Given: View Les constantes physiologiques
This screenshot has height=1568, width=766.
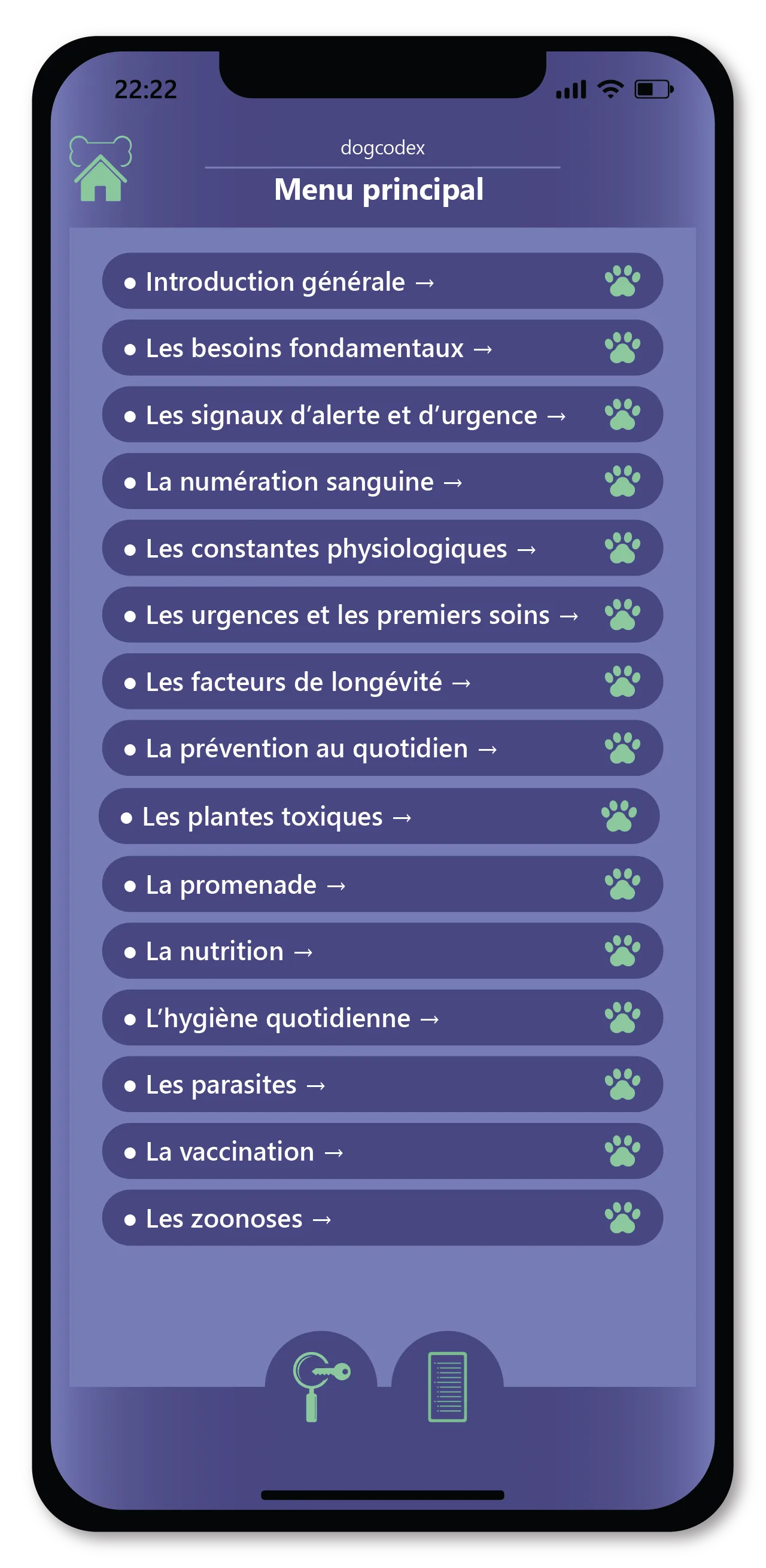Looking at the screenshot, I should click(382, 549).
